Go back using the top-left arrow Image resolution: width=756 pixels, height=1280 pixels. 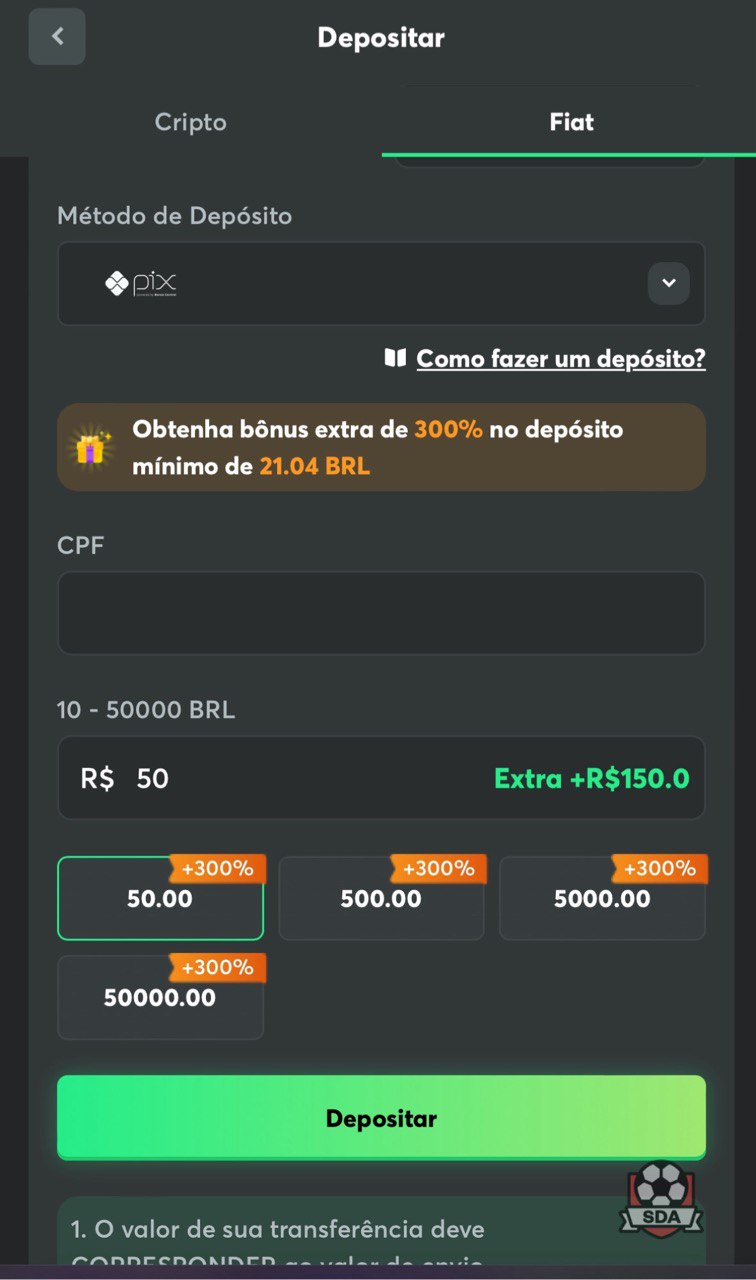(57, 37)
